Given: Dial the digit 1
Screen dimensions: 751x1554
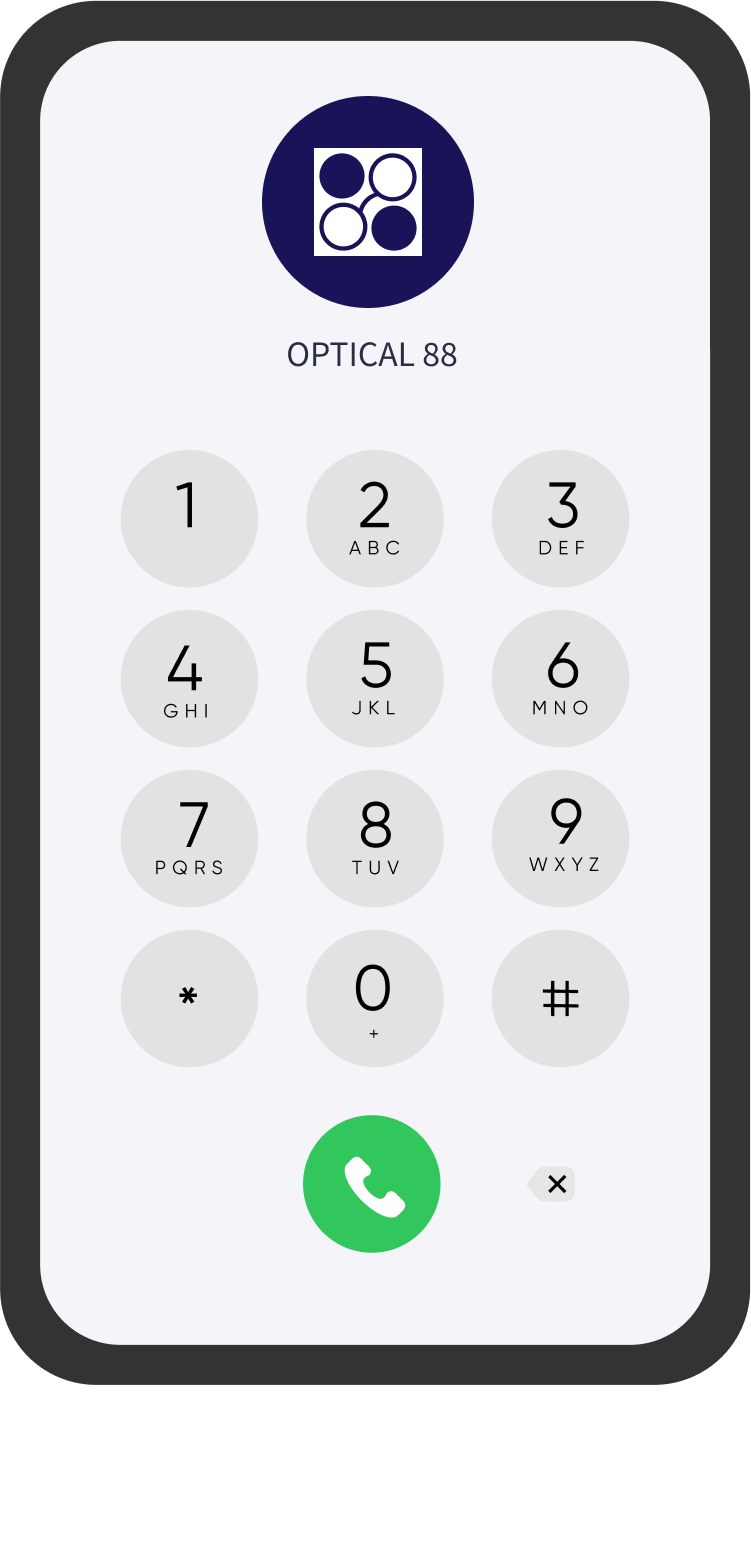Looking at the screenshot, I should click(x=189, y=519).
